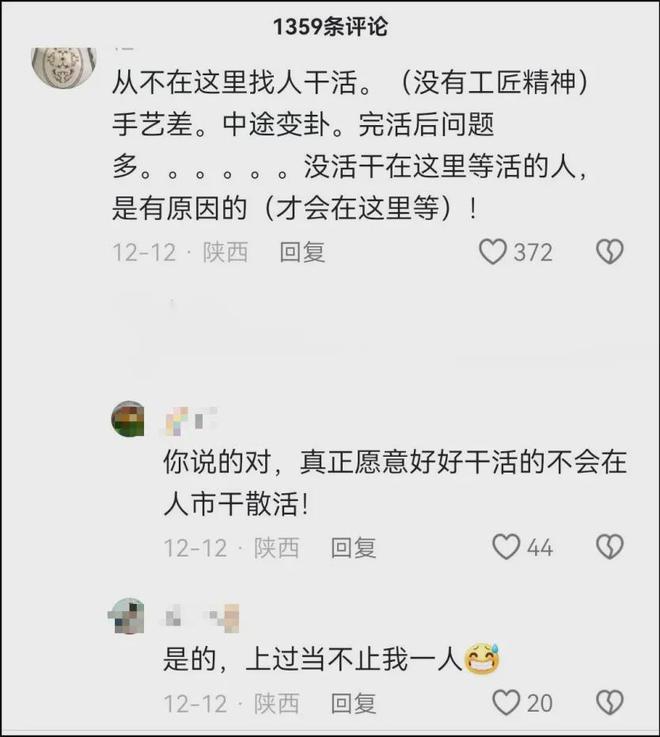Open avatar of the 是的 replier
This screenshot has width=660, height=737.
(x=129, y=615)
